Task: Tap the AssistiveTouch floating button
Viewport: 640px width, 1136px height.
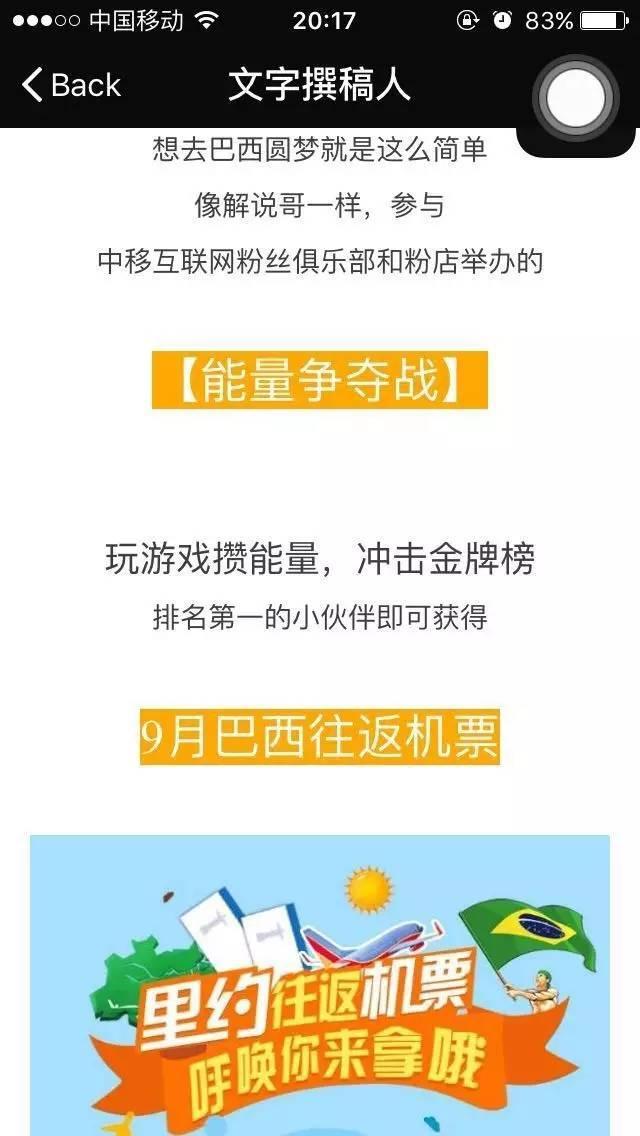Action: click(x=577, y=98)
